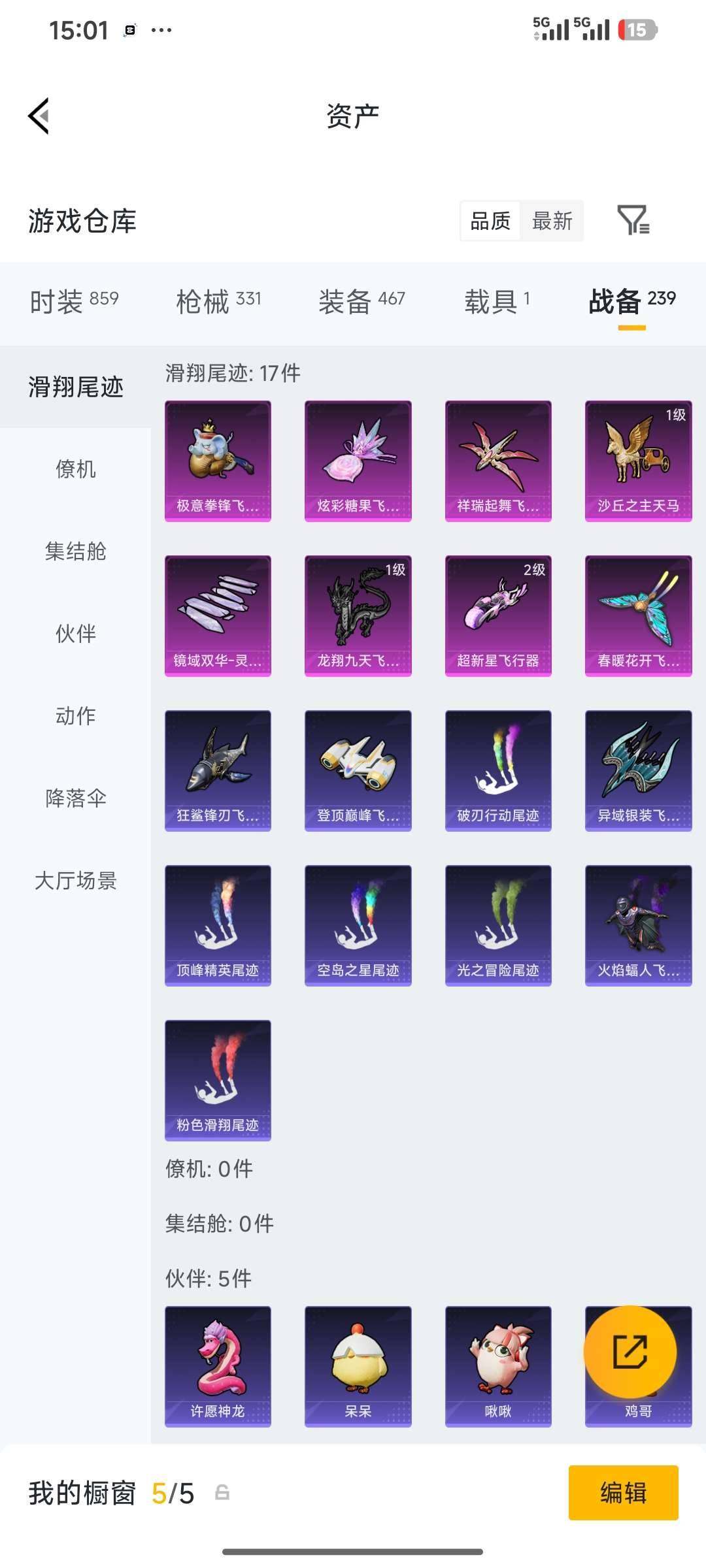Tap the 编辑 button for 我的橱窗
This screenshot has height=1568, width=706.
click(623, 1493)
